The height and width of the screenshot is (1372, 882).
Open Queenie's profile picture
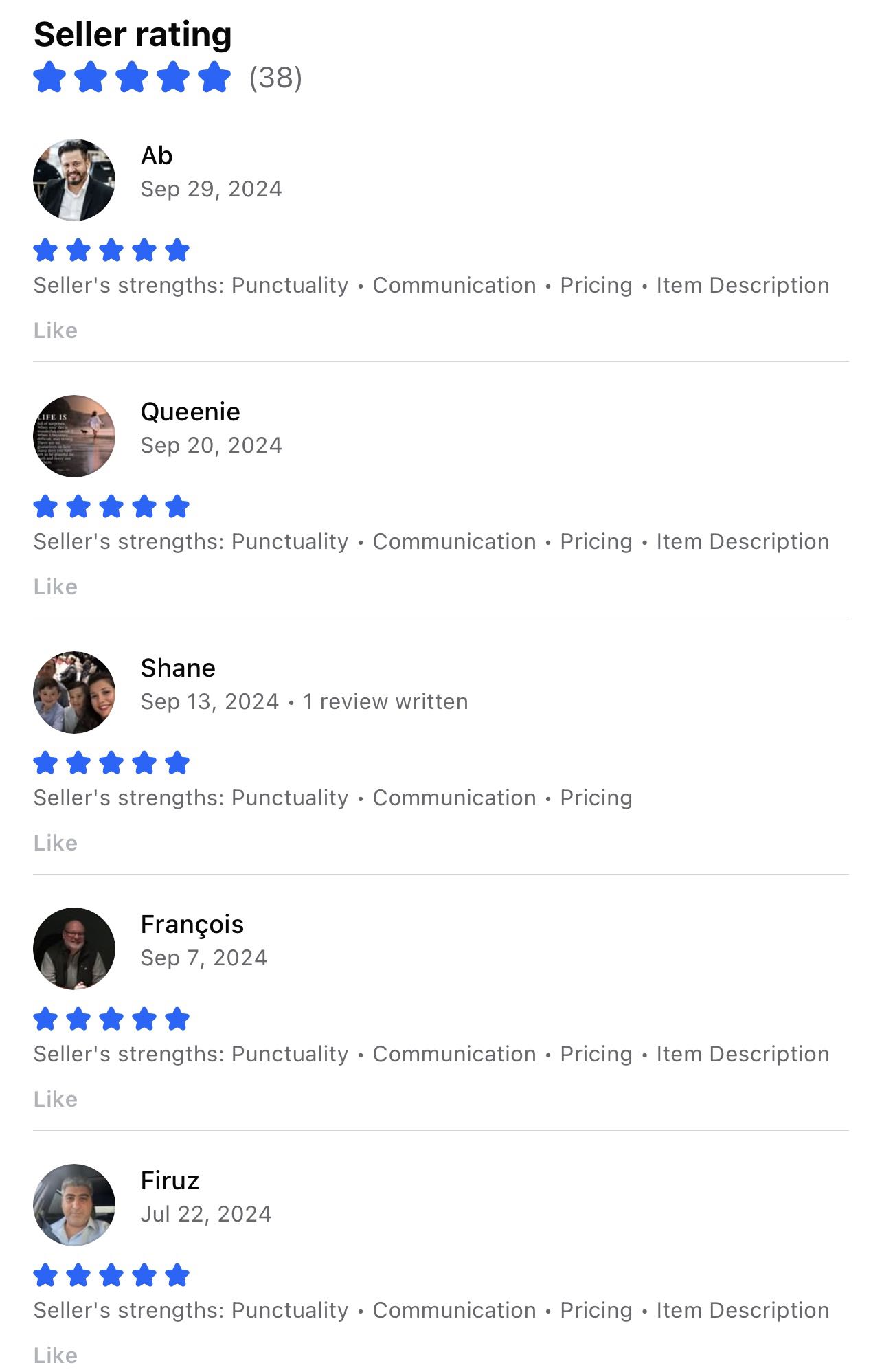(74, 436)
